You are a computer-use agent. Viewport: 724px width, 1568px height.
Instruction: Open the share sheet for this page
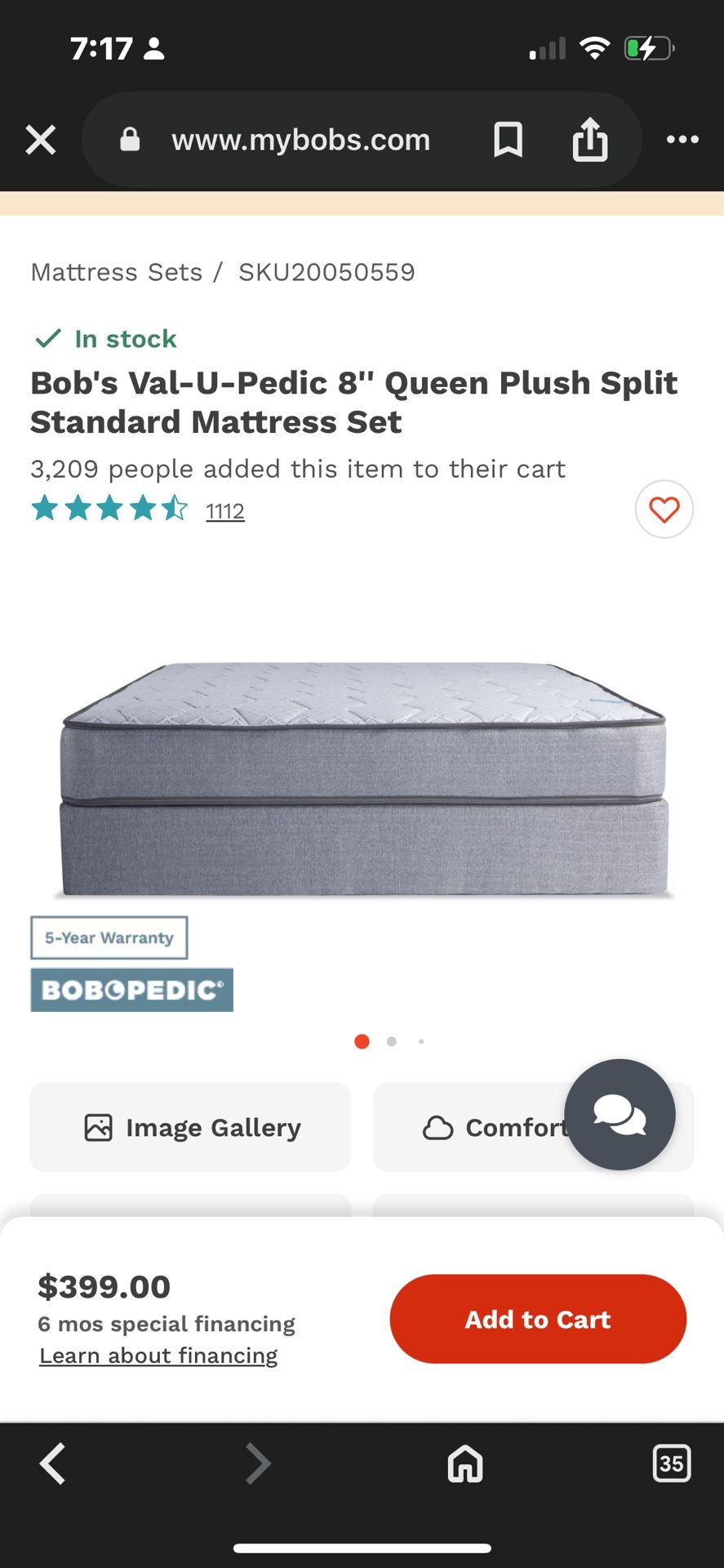point(590,139)
